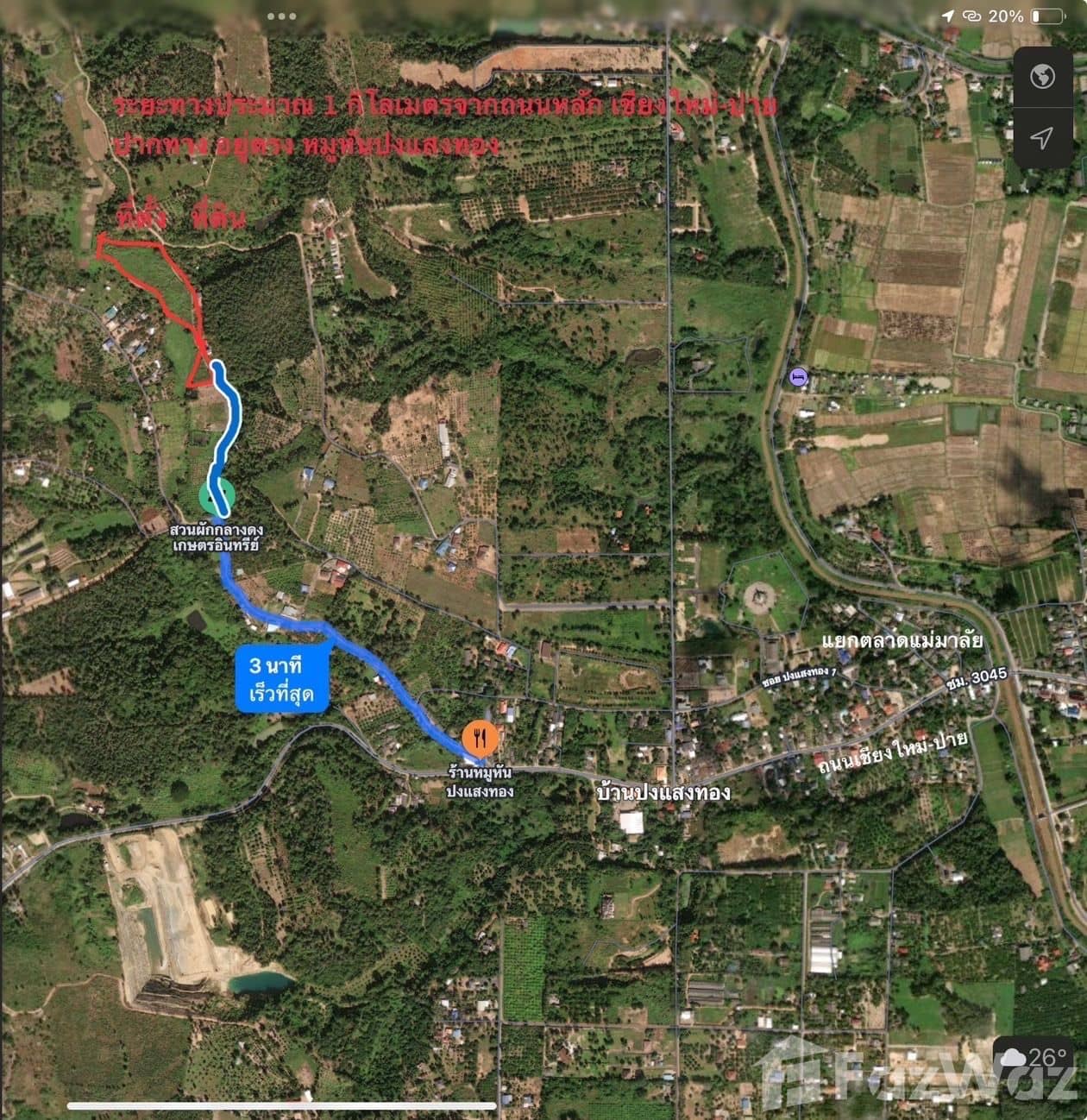Screen dimensions: 1087x1120
Task: Open the ร้านหมูหัน ปงแสงทอง restaurant pin
Action: coord(479,738)
